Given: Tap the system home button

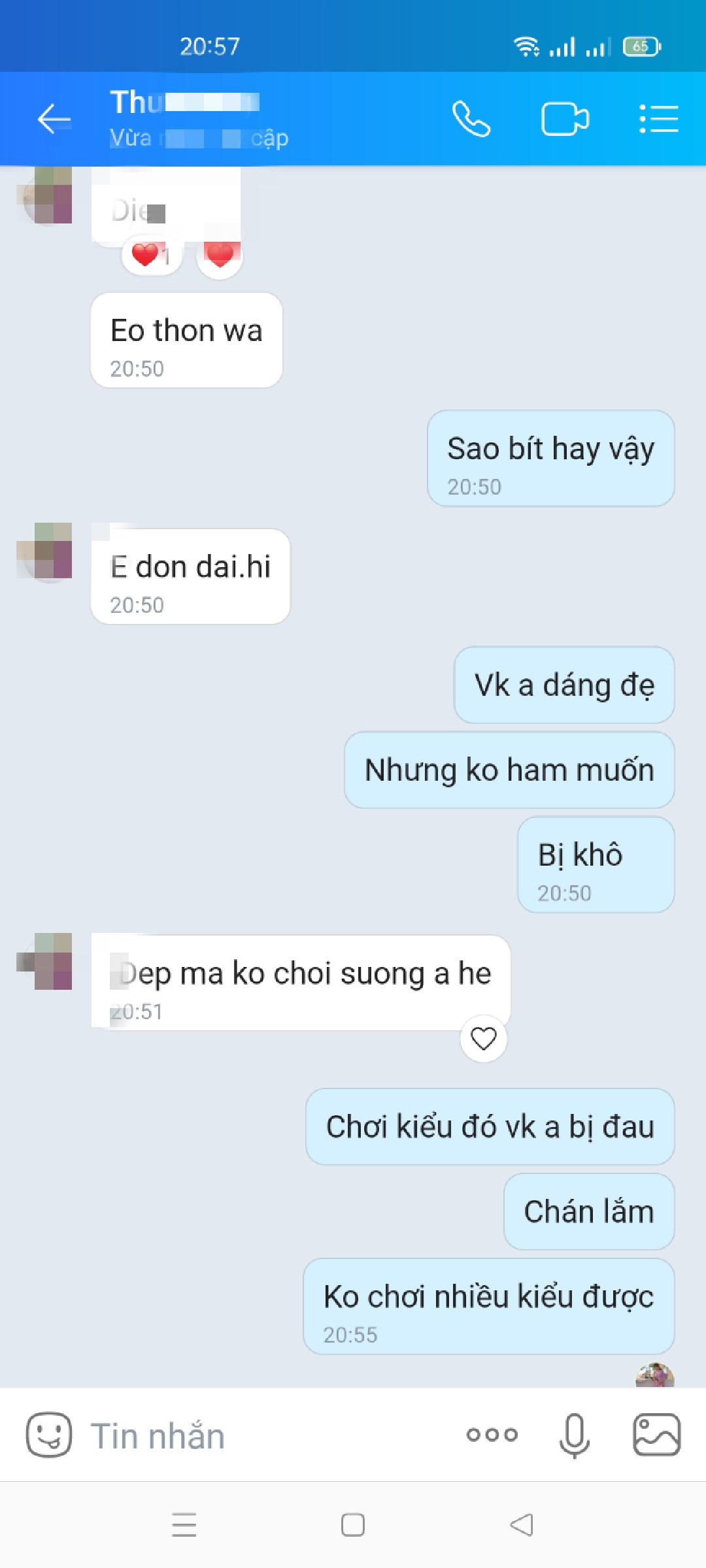Looking at the screenshot, I should (353, 1525).
